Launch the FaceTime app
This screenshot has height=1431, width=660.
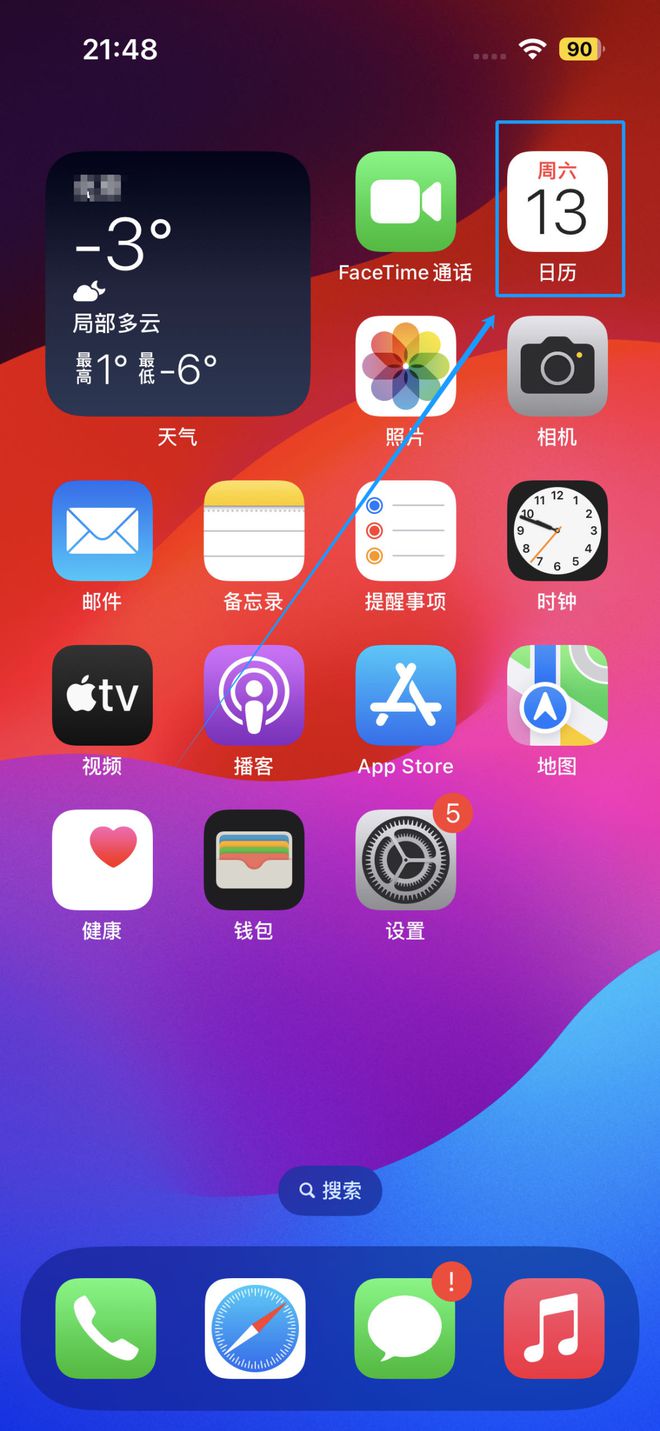(405, 201)
